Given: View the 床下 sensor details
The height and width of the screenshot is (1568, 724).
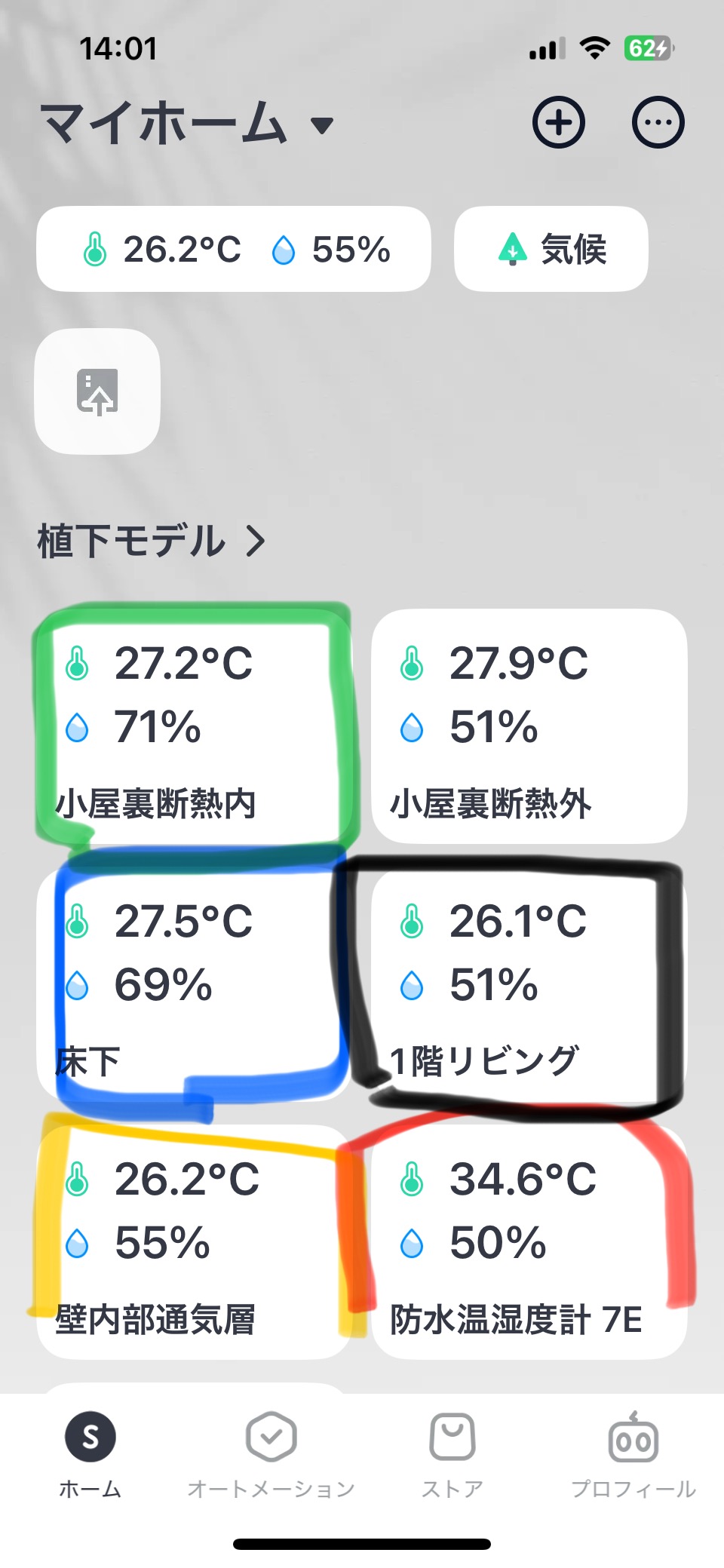Looking at the screenshot, I should 194,983.
